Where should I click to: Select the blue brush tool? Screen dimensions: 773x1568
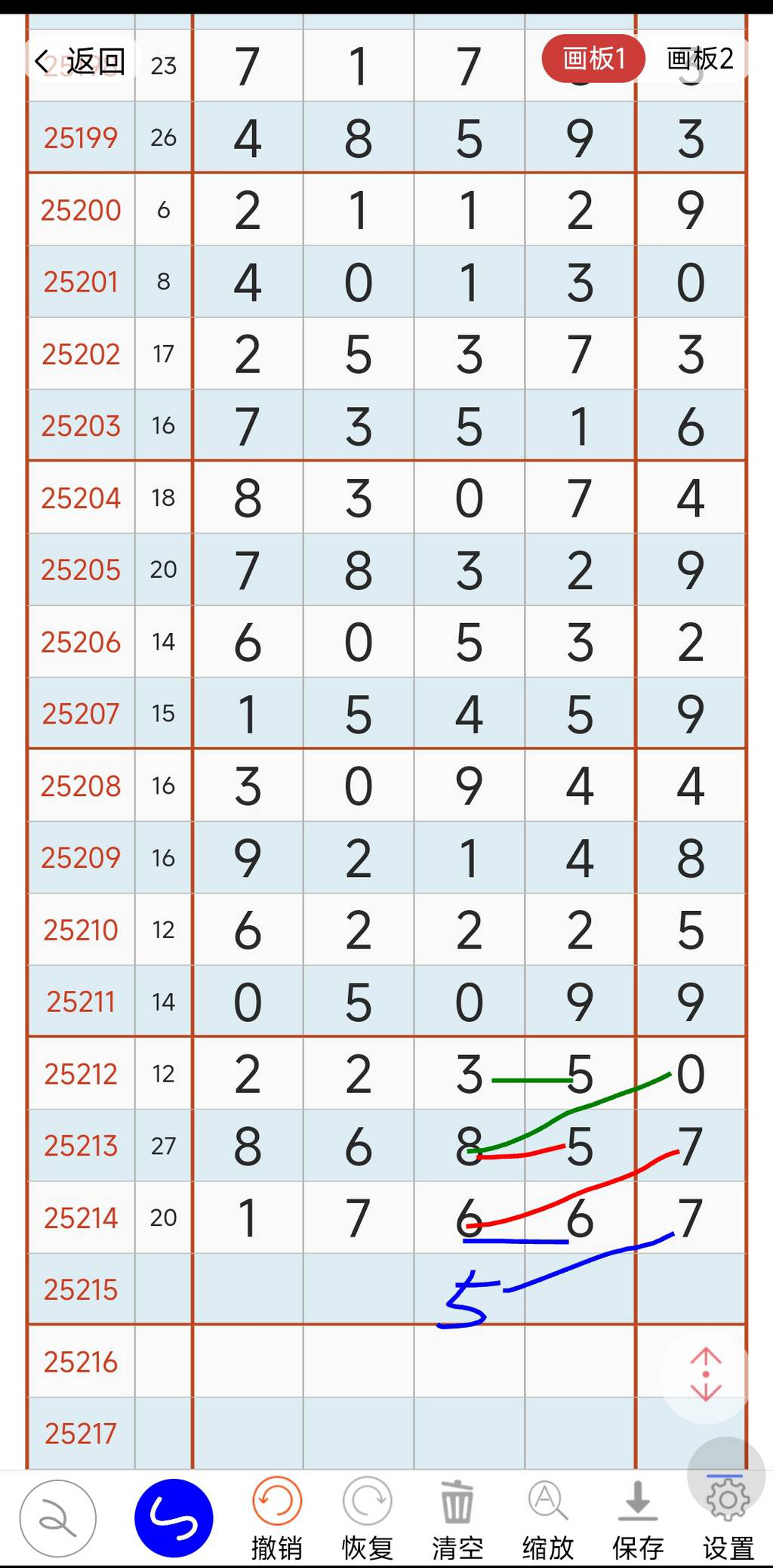(x=174, y=1518)
